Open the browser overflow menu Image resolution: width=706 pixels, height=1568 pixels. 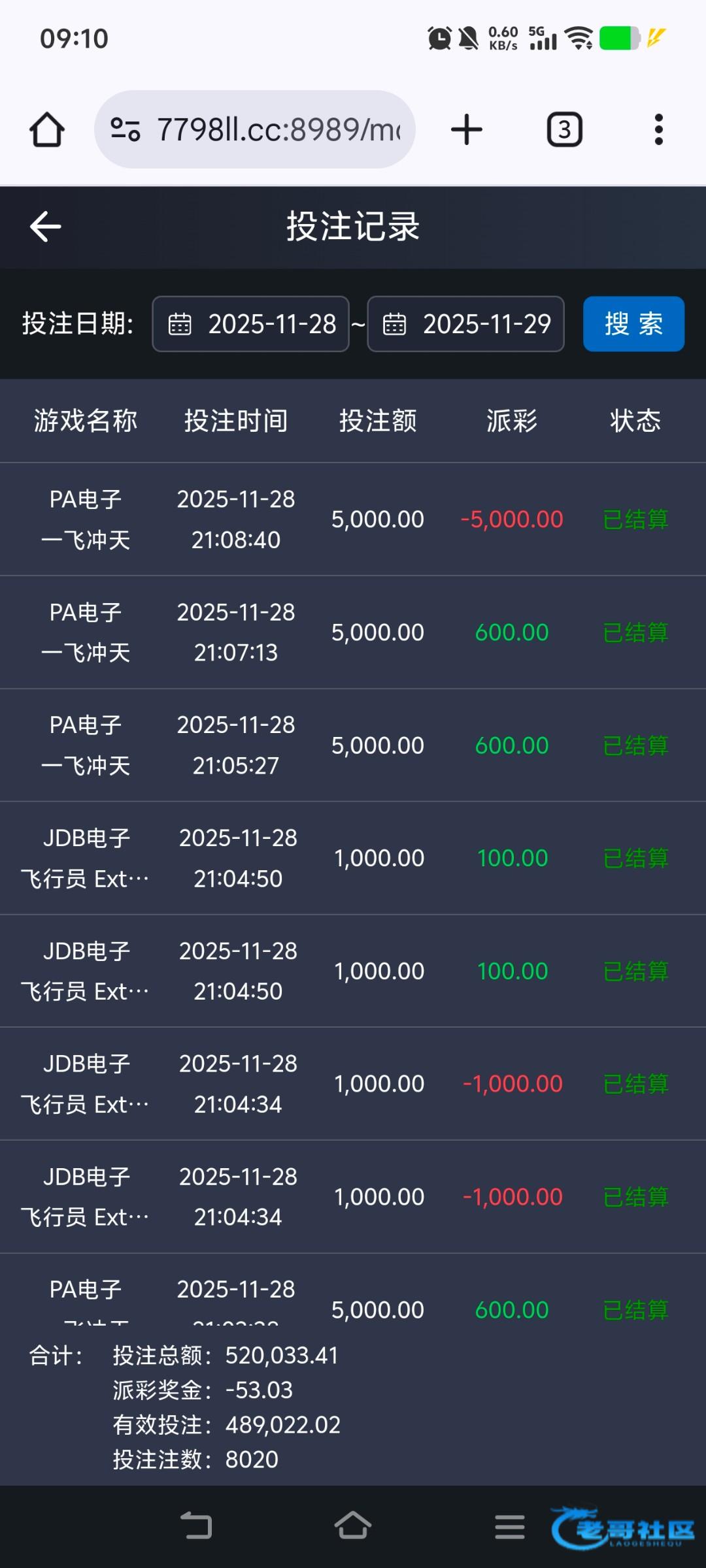pyautogui.click(x=658, y=129)
